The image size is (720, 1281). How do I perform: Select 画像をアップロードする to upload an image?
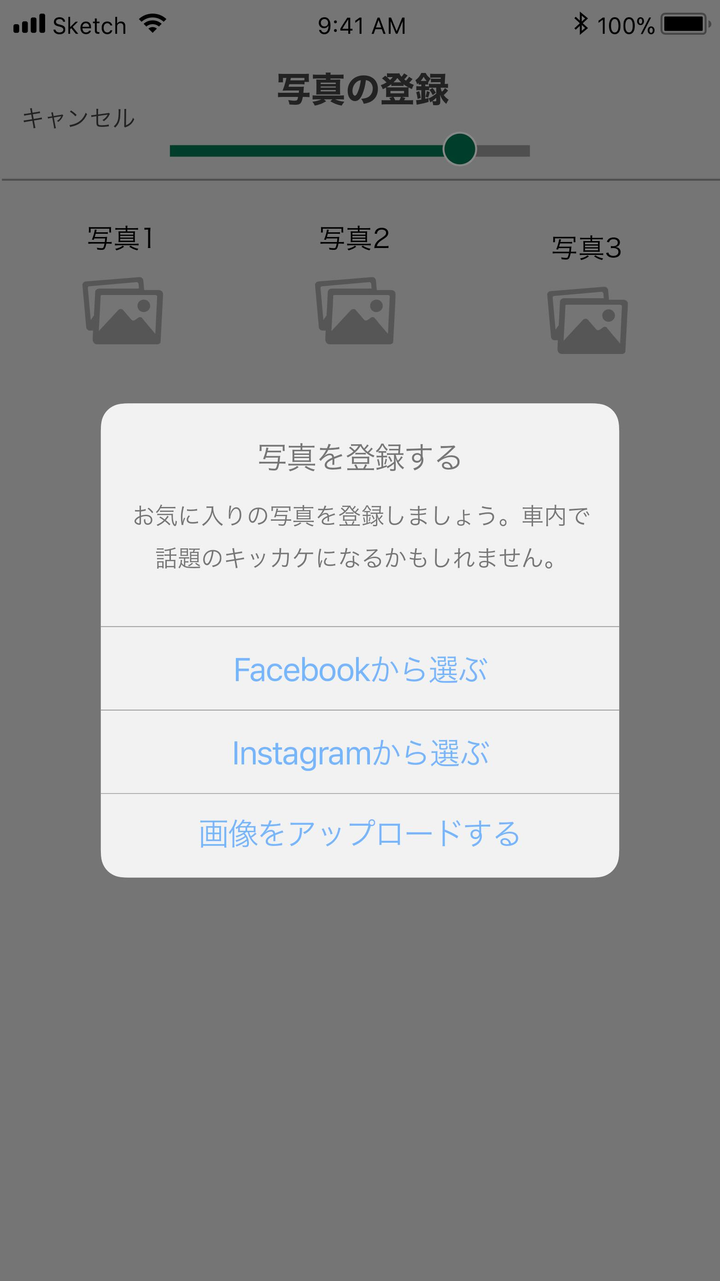coord(360,834)
